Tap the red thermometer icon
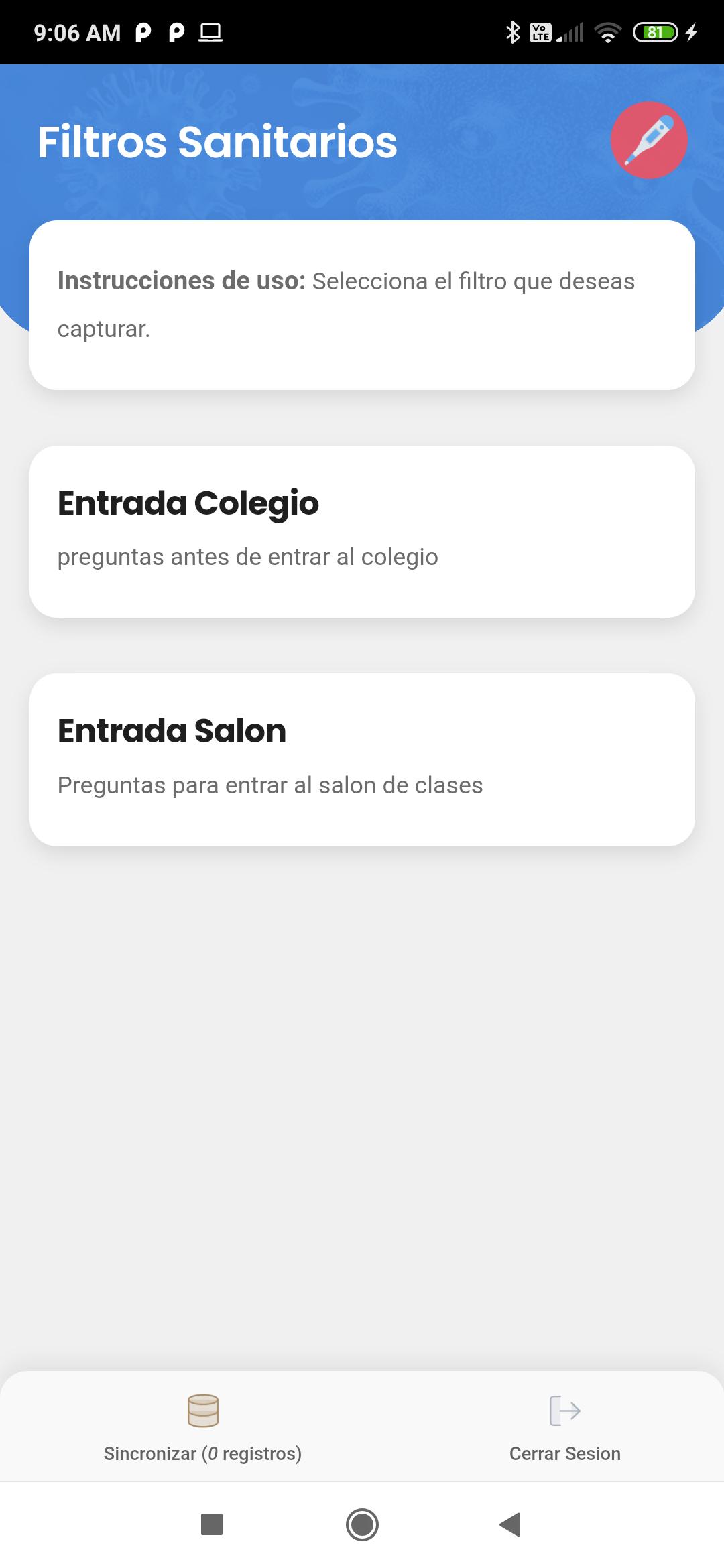724x1568 pixels. (x=649, y=140)
